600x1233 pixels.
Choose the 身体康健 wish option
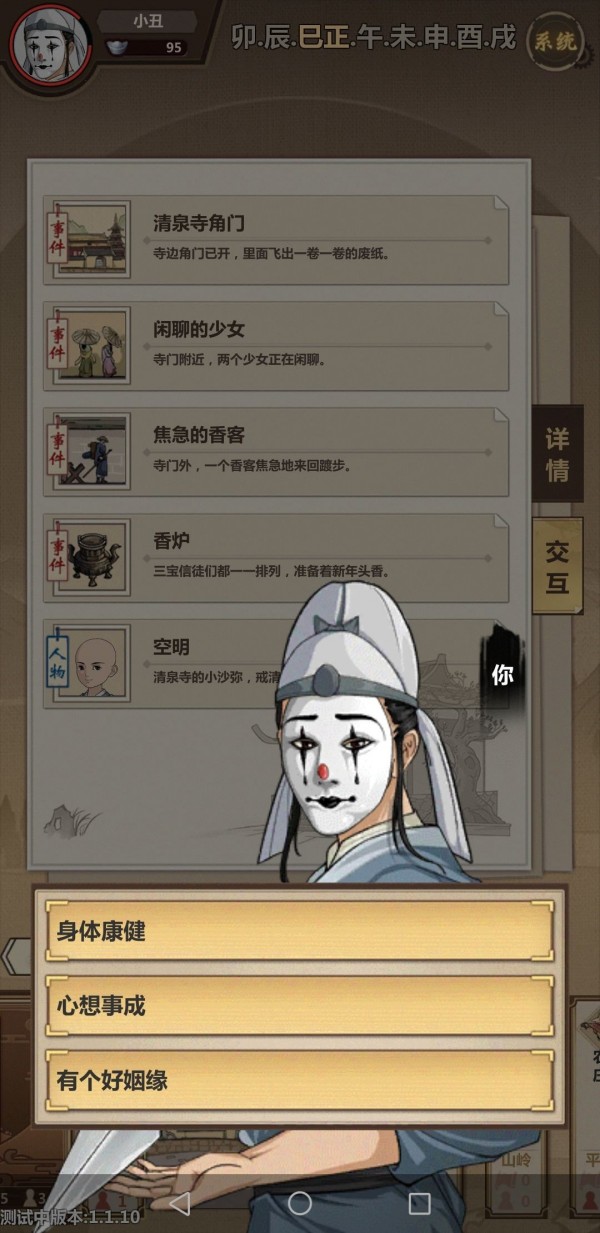[x=298, y=931]
